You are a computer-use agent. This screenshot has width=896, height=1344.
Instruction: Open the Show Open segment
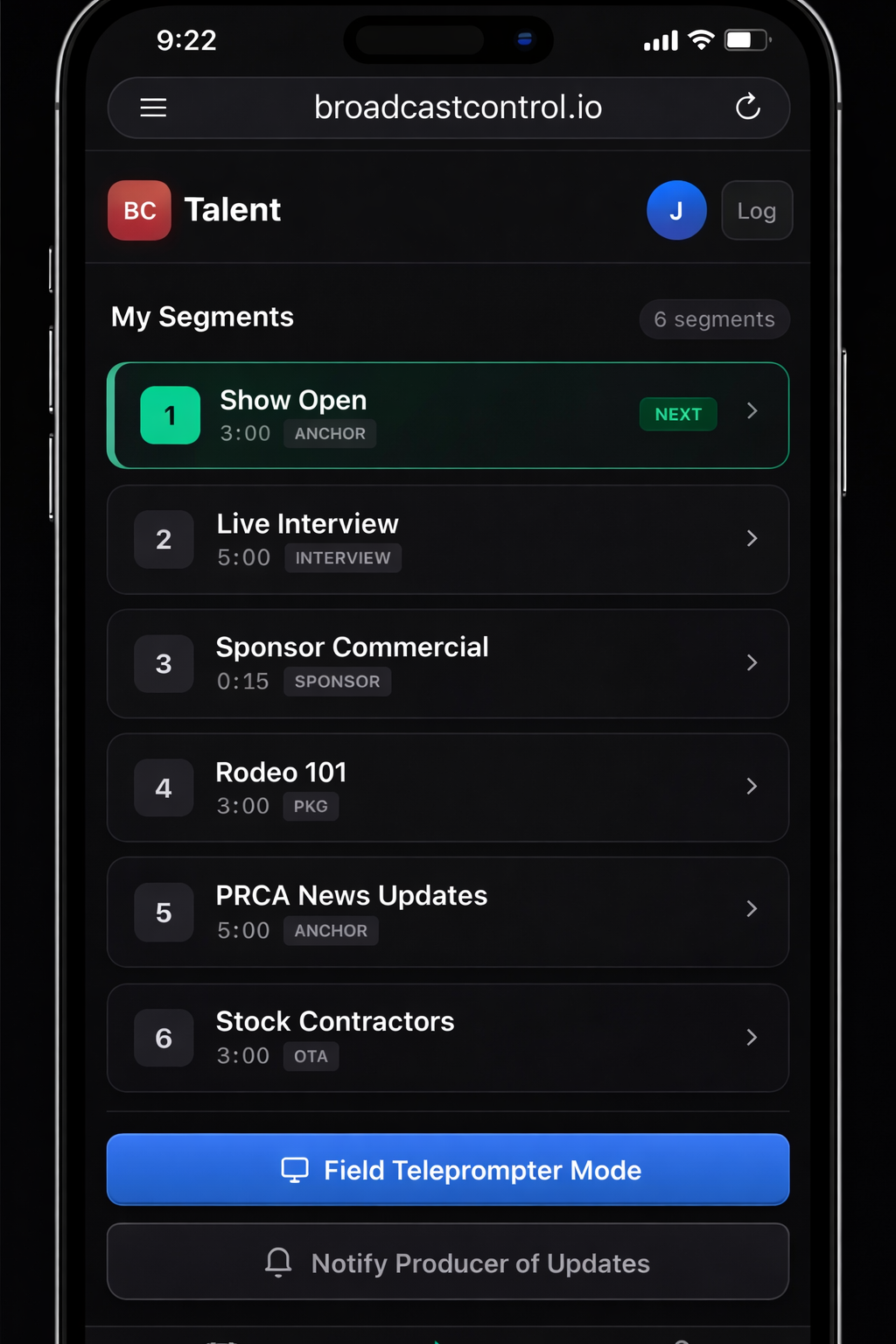click(x=448, y=416)
